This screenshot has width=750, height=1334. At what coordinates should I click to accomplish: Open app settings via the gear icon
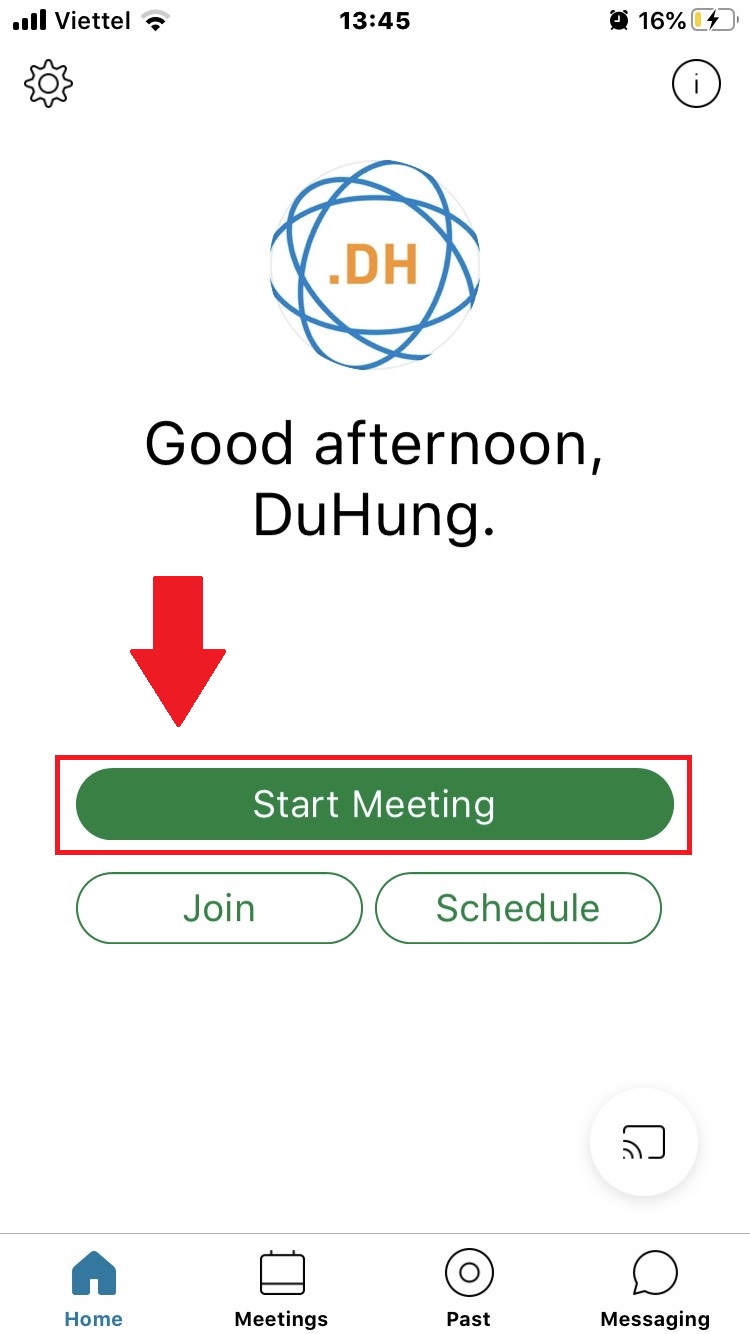47,84
